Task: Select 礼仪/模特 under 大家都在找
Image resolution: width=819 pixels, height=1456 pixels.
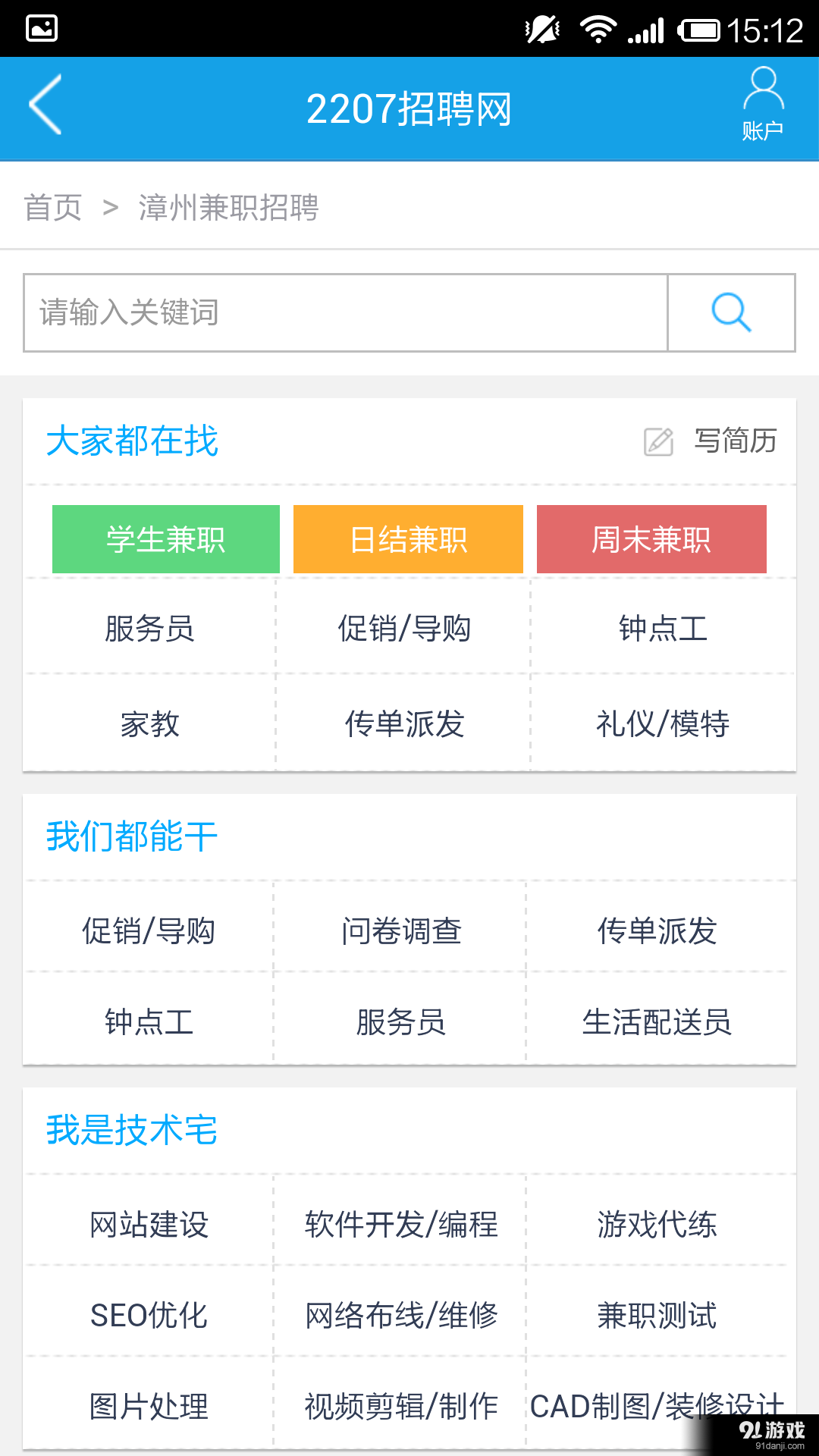Action: pyautogui.click(x=665, y=724)
